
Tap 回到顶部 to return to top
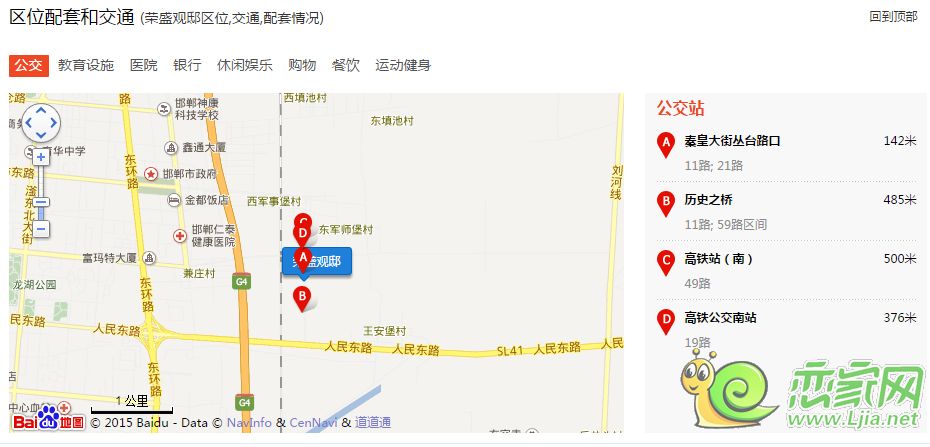point(893,17)
